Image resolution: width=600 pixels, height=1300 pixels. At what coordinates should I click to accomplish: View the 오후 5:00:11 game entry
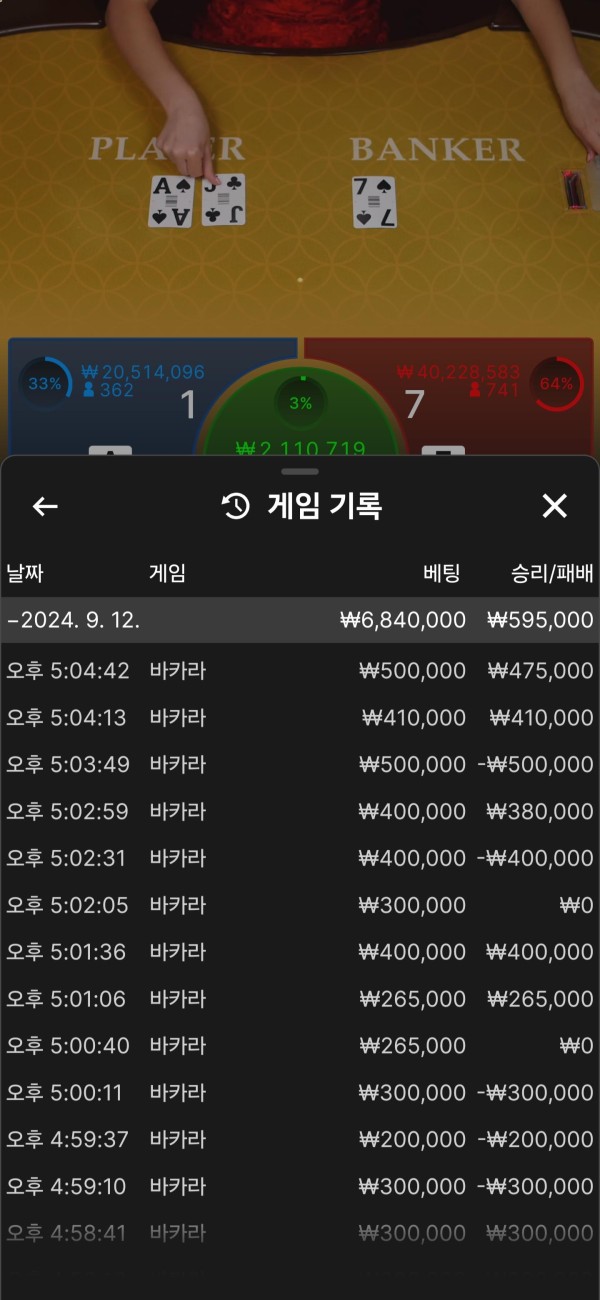coord(300,1093)
